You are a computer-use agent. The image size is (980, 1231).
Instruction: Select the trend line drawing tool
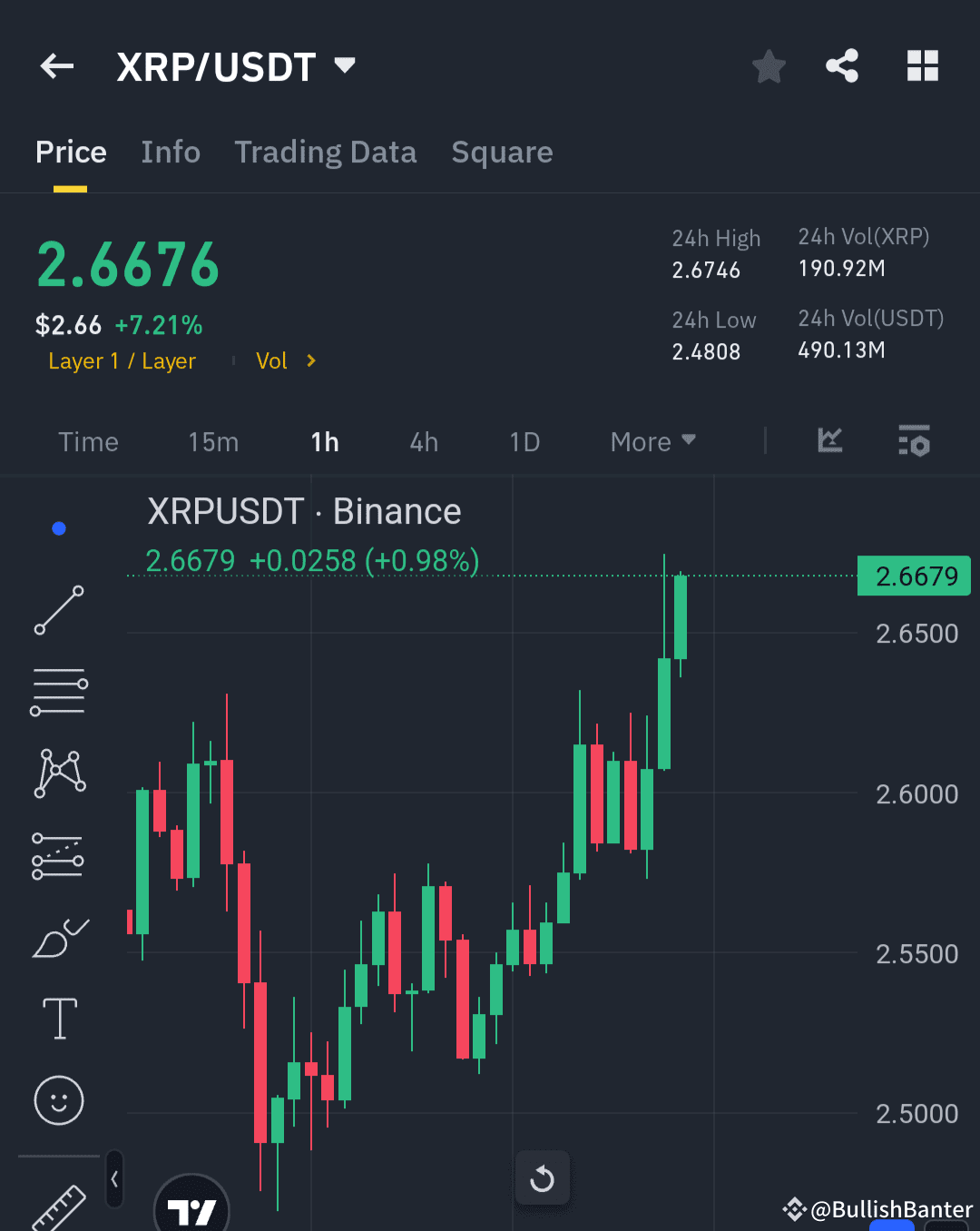click(x=58, y=609)
